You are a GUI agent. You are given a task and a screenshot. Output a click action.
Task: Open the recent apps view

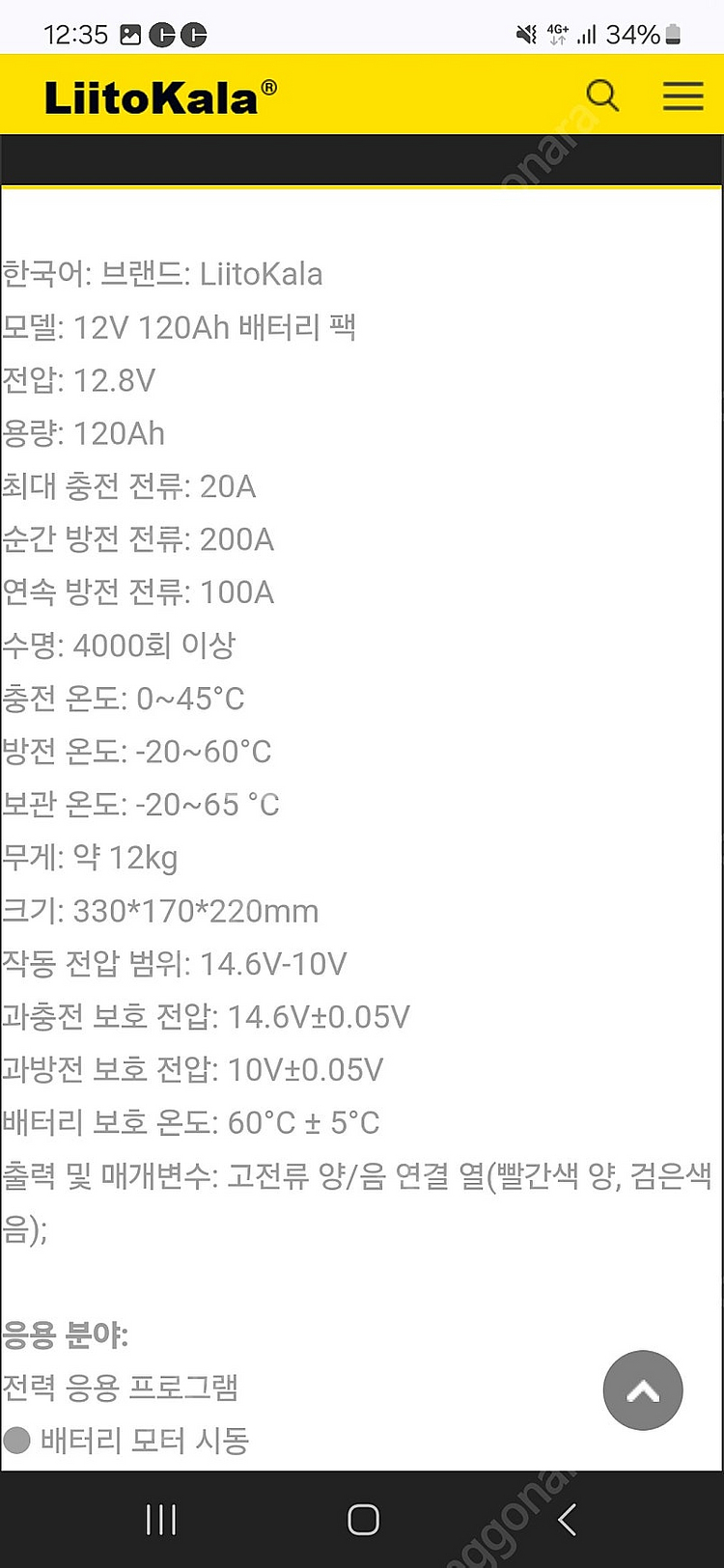161,1520
